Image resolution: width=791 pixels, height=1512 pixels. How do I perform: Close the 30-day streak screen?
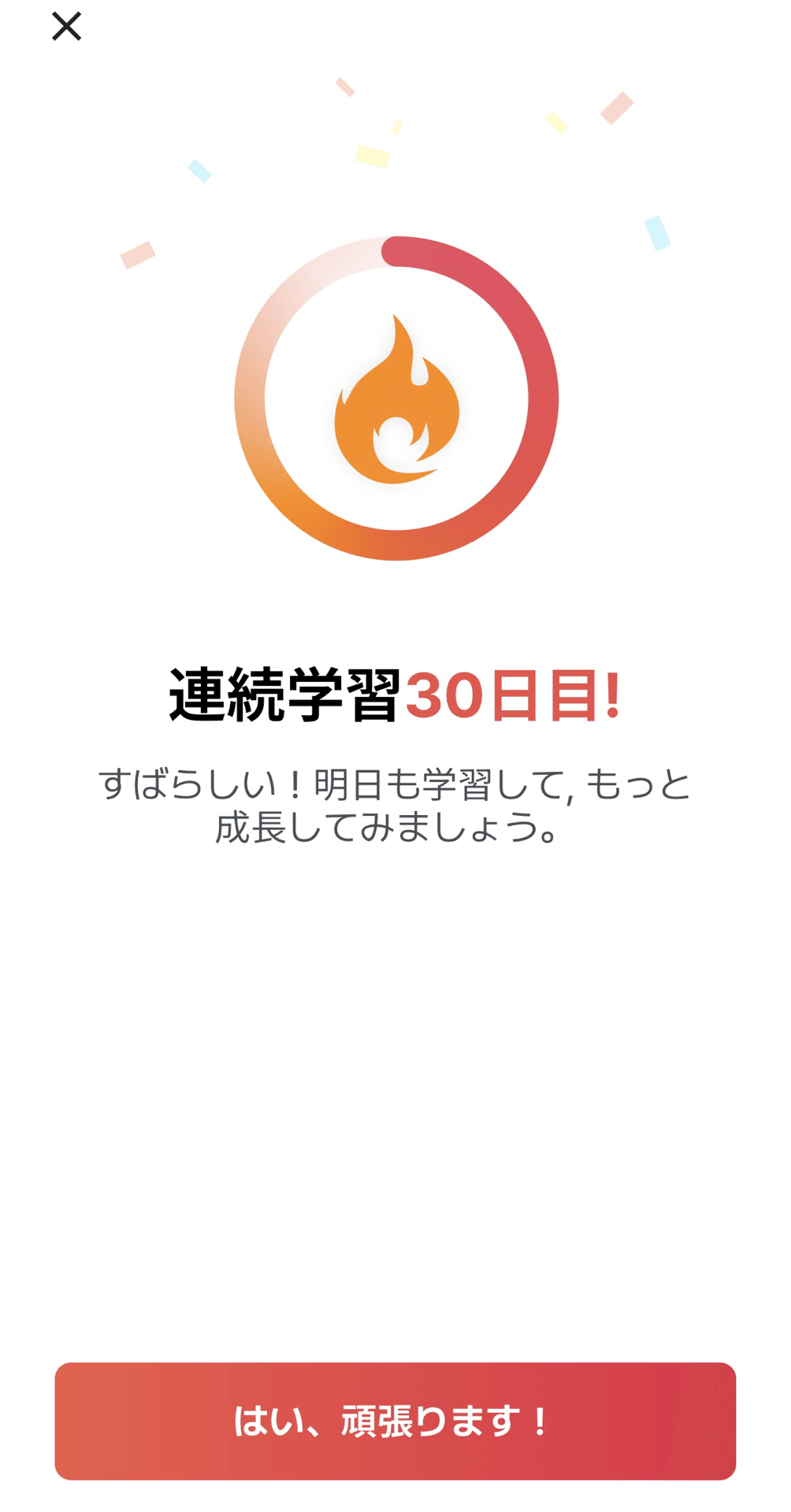pyautogui.click(x=67, y=26)
